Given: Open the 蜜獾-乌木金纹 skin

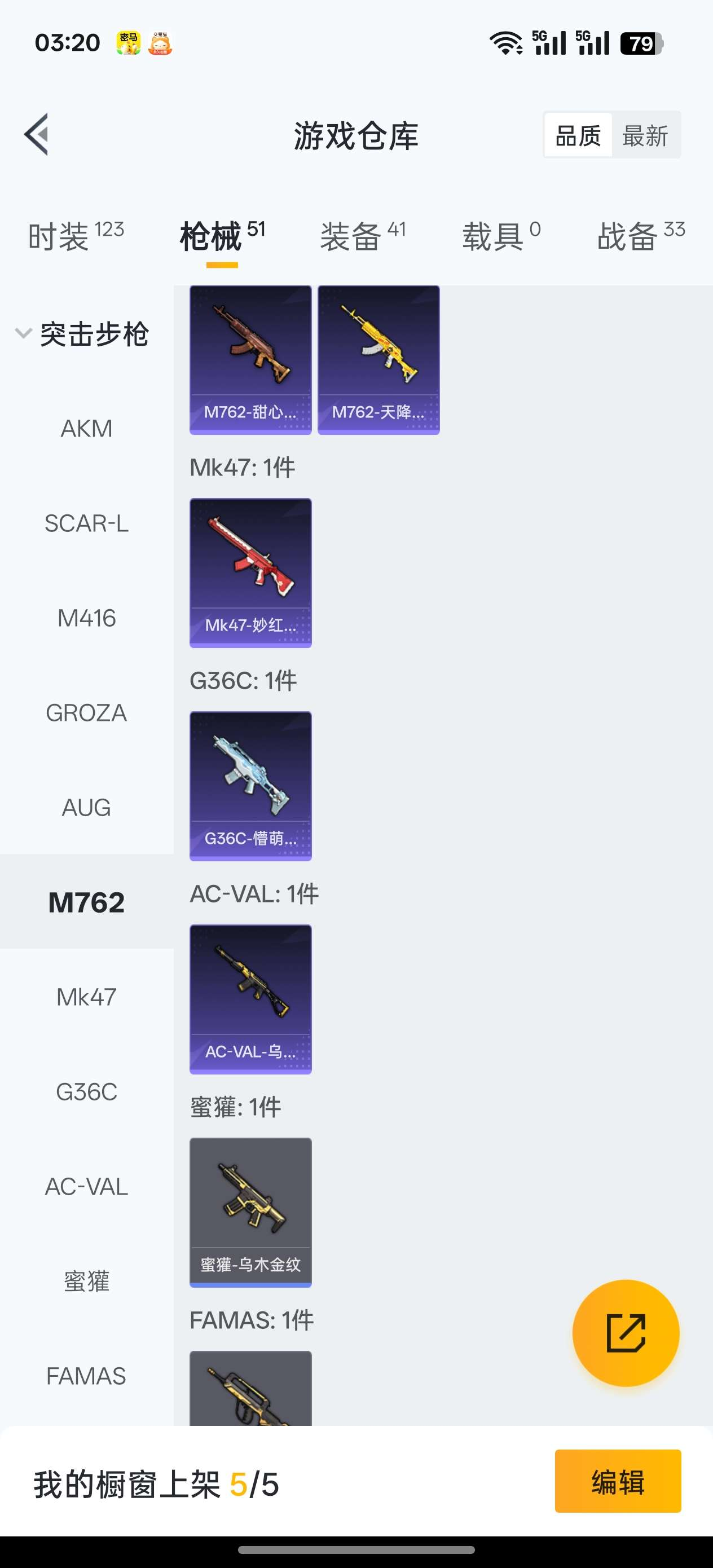Looking at the screenshot, I should tap(250, 1212).
